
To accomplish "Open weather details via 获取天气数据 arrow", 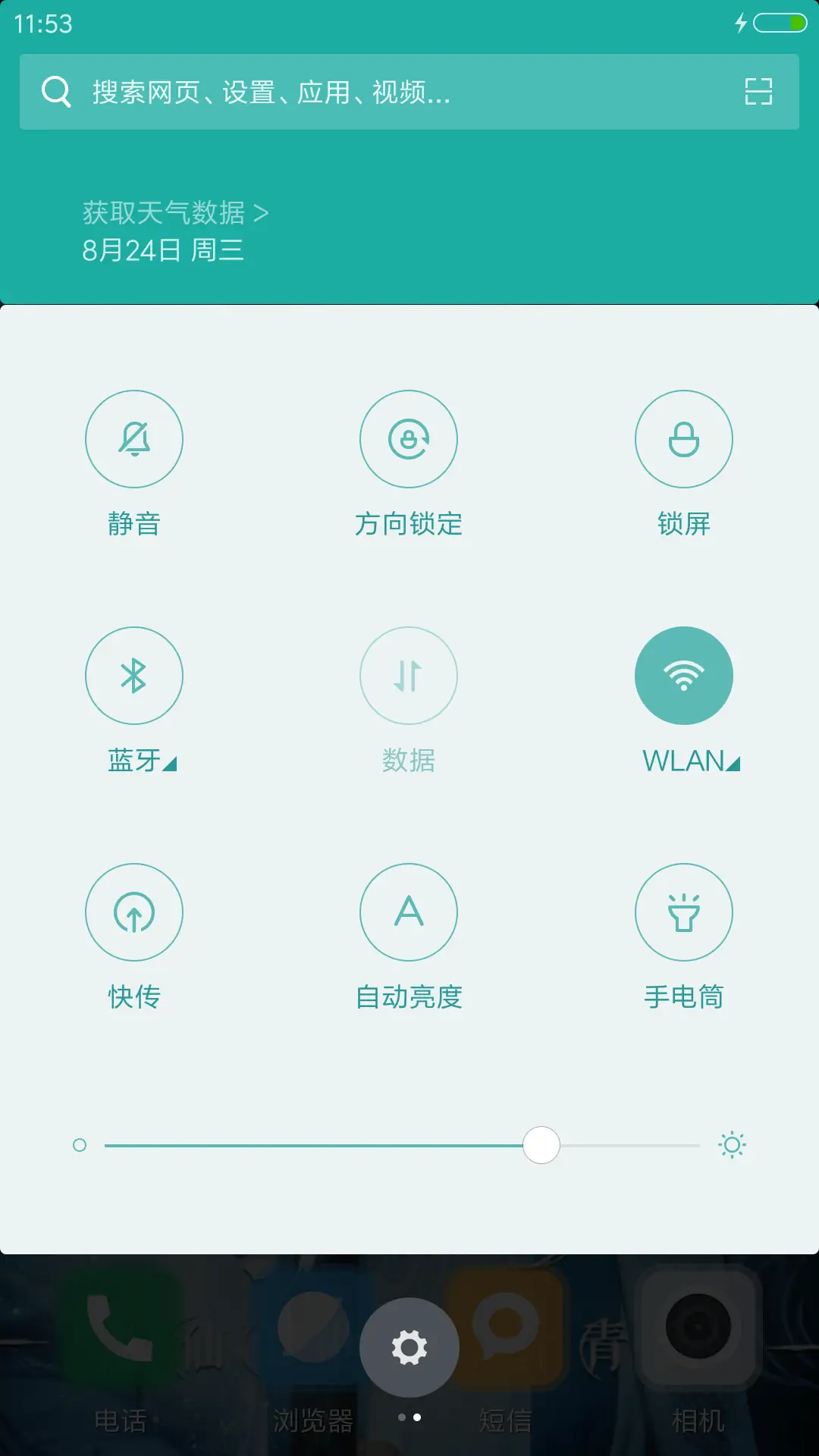I will pos(176,212).
